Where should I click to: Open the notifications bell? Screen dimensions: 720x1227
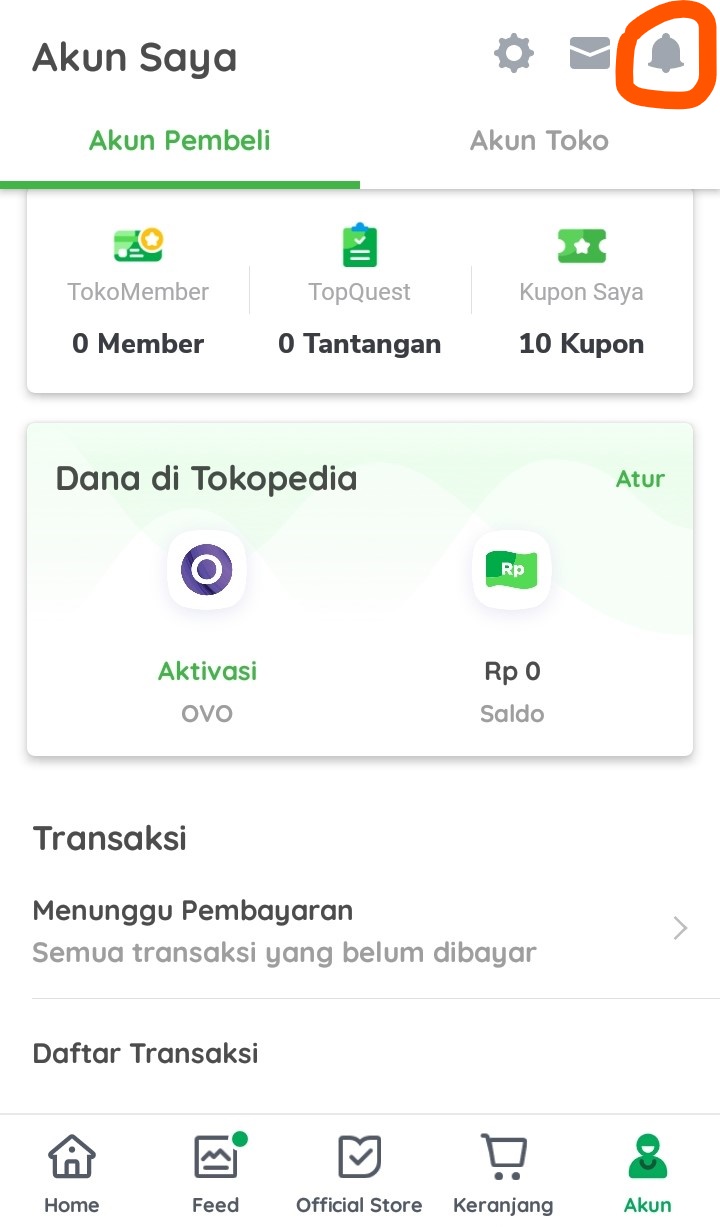point(665,54)
